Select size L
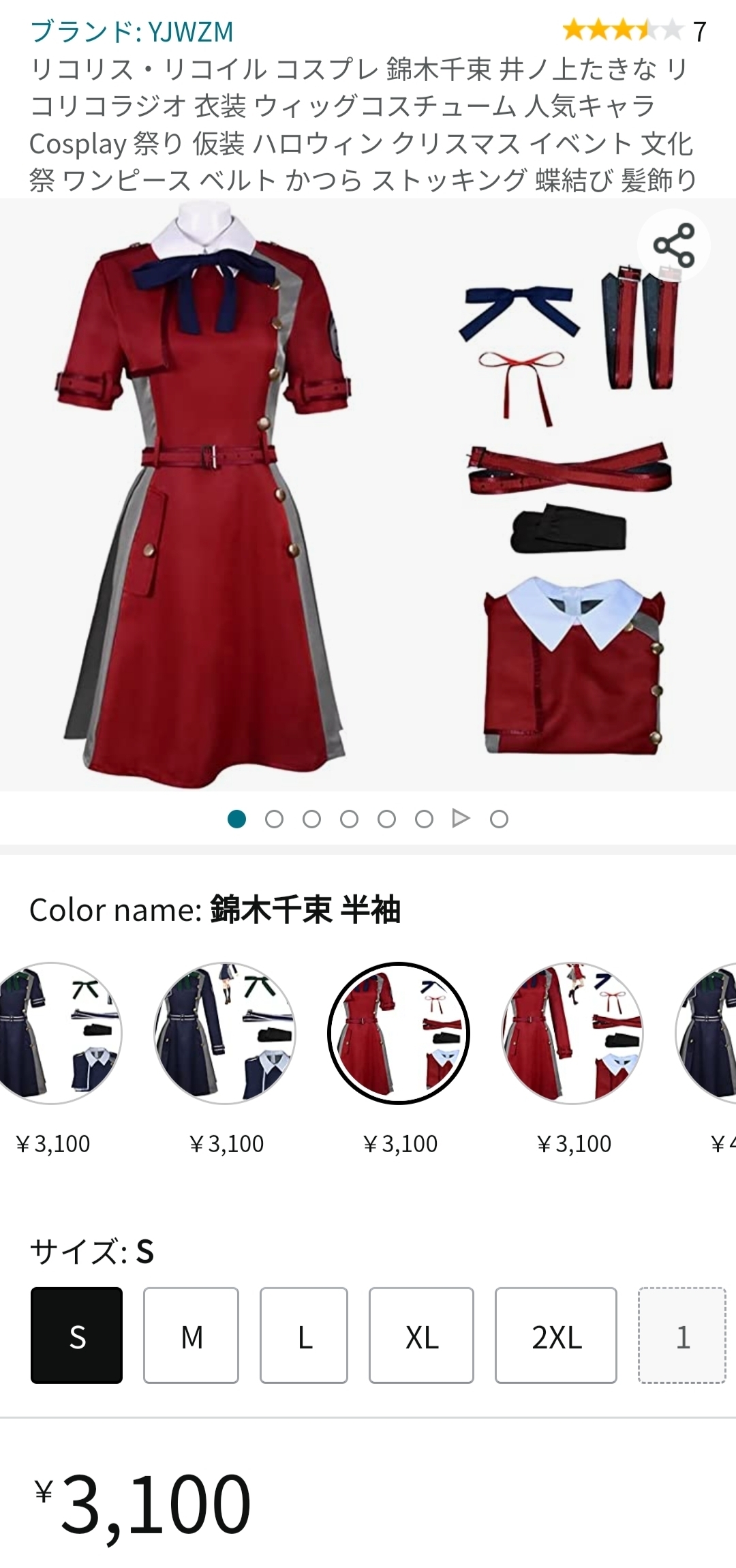This screenshot has width=736, height=1568. [x=304, y=1335]
